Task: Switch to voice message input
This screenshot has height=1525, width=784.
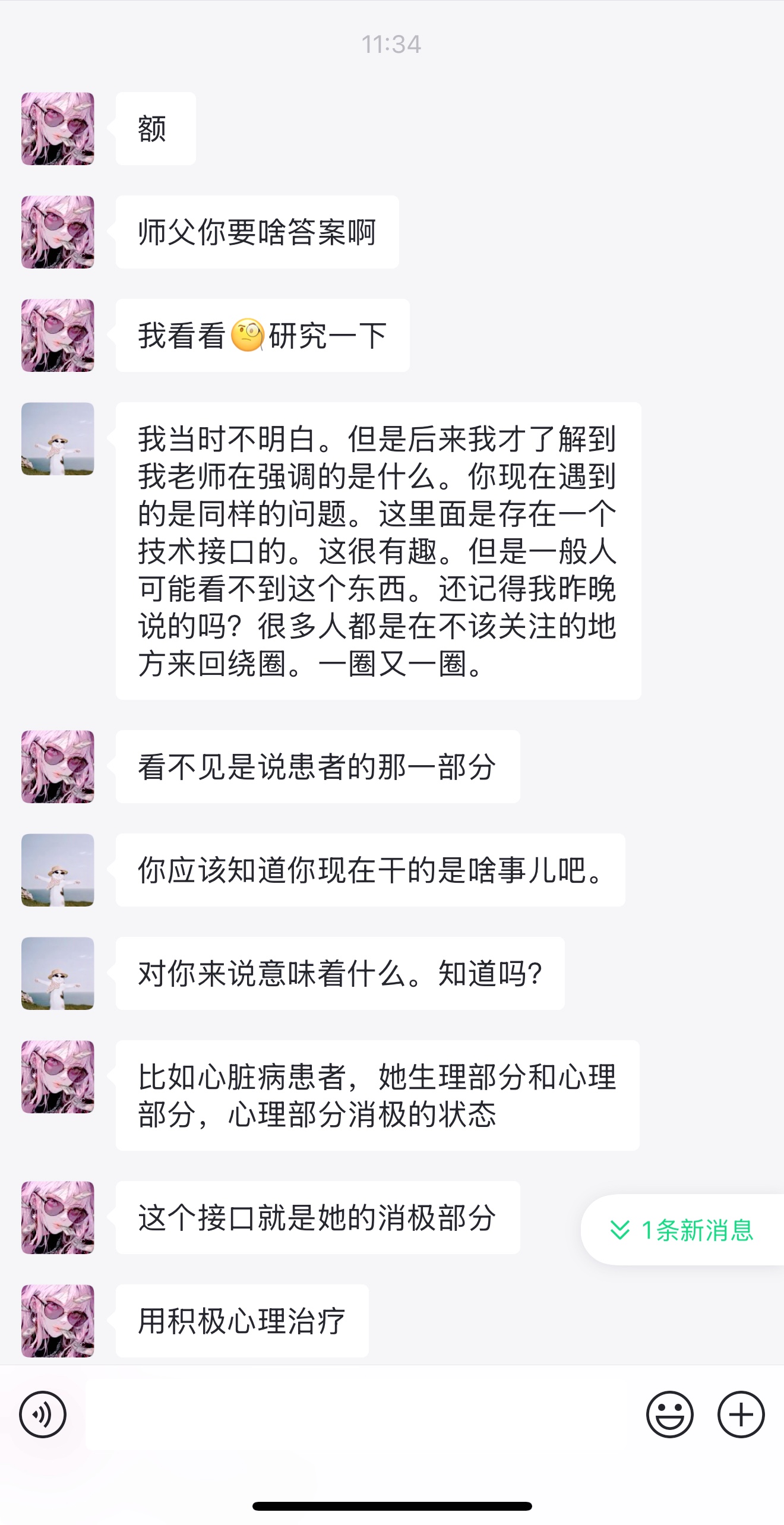Action: (x=43, y=1415)
